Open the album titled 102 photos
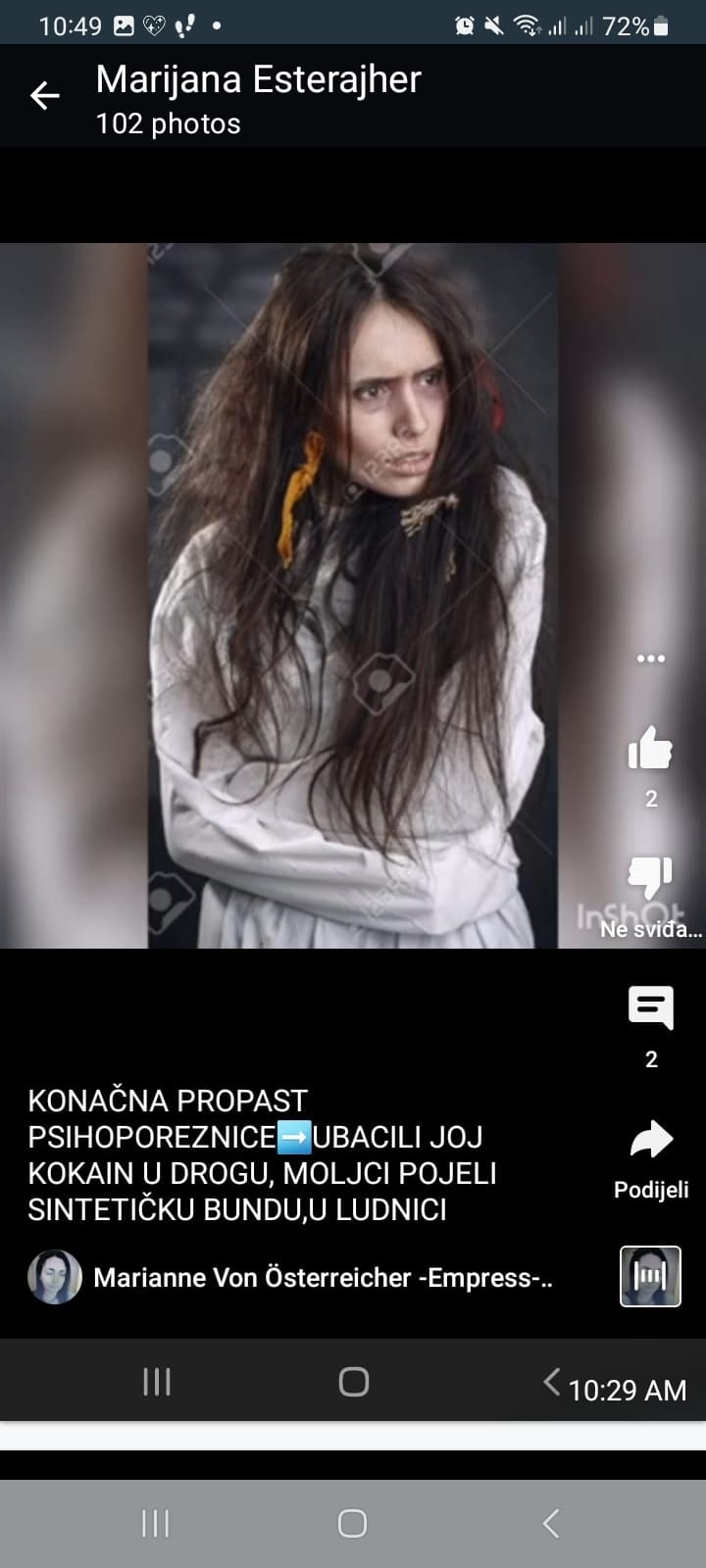Screen dimensions: 706x1568 (x=167, y=123)
